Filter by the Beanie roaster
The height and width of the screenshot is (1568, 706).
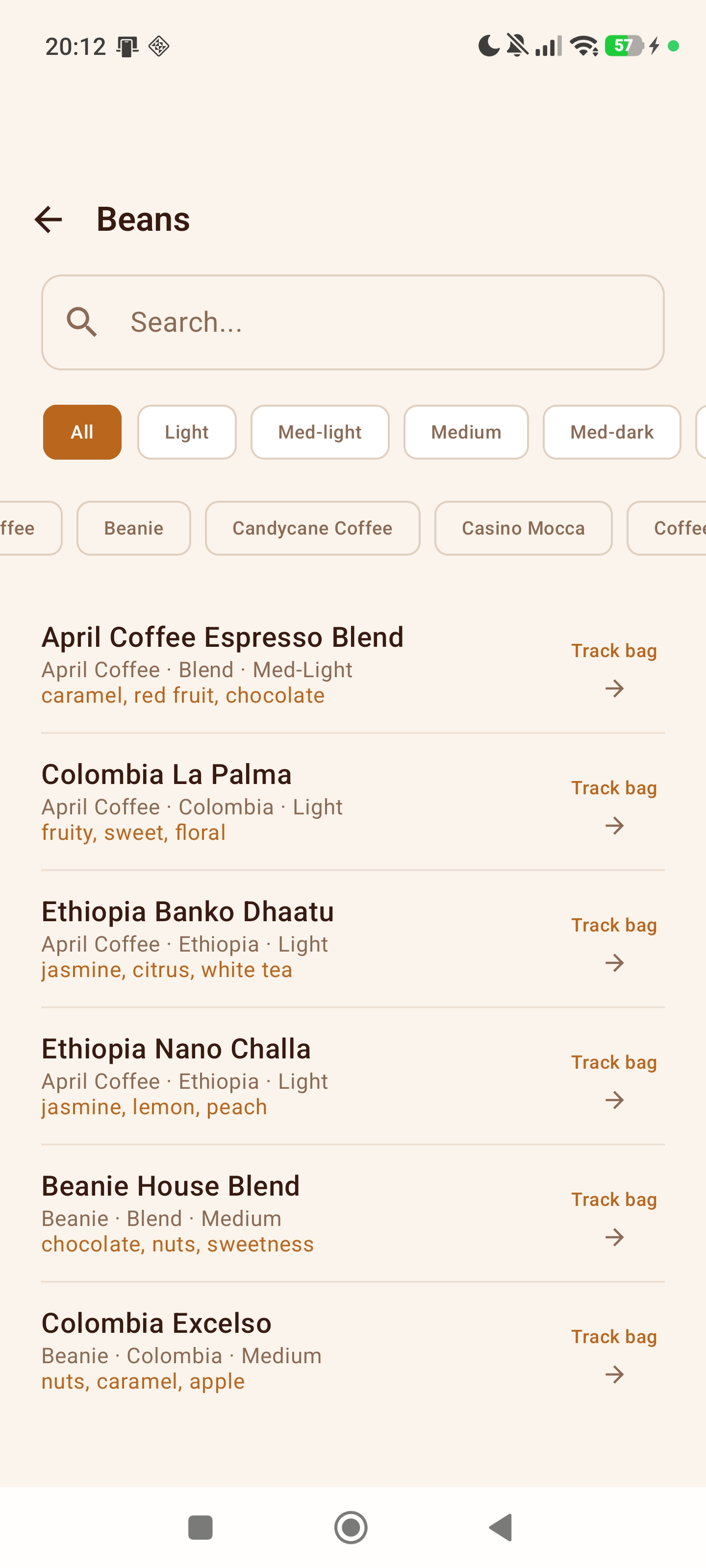pyautogui.click(x=133, y=528)
